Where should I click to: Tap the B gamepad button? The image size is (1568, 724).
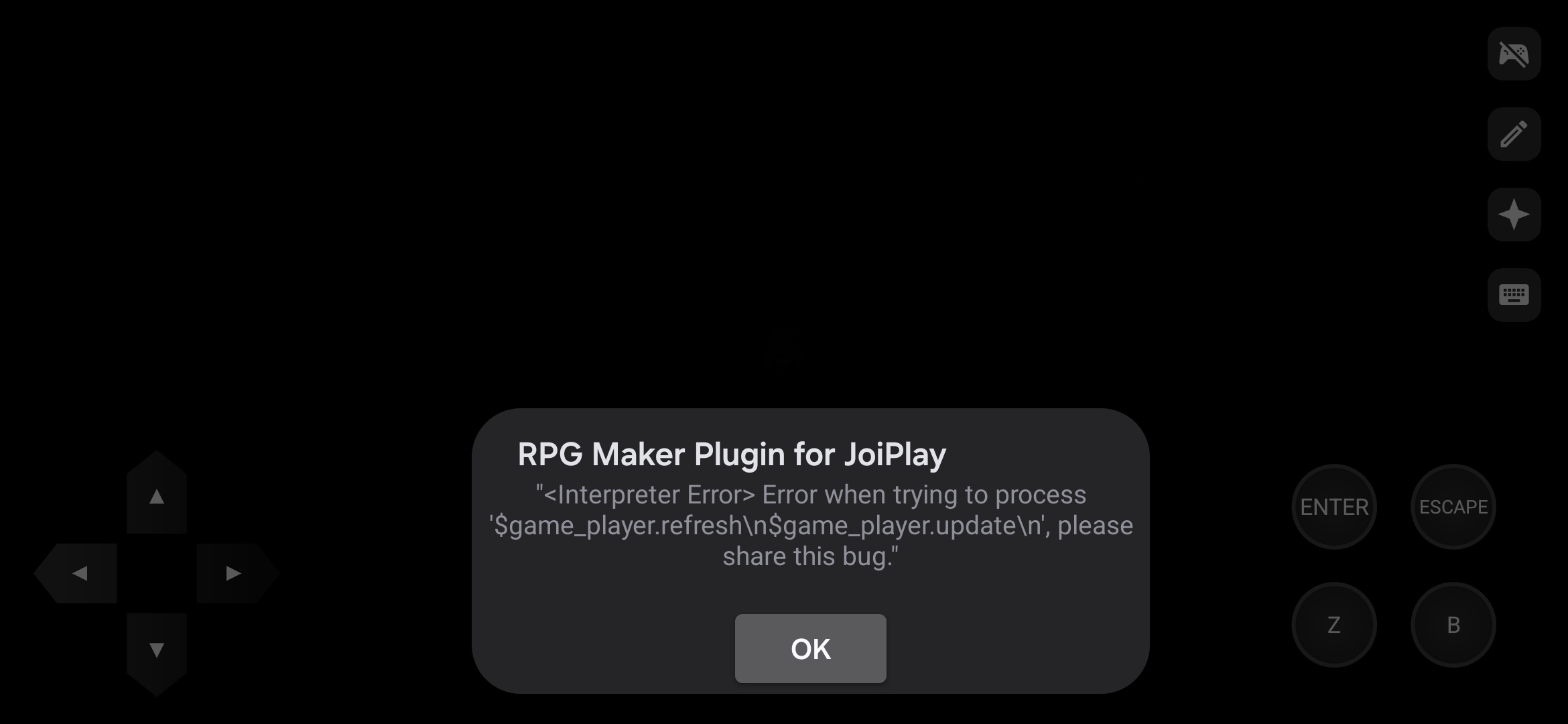pos(1453,625)
